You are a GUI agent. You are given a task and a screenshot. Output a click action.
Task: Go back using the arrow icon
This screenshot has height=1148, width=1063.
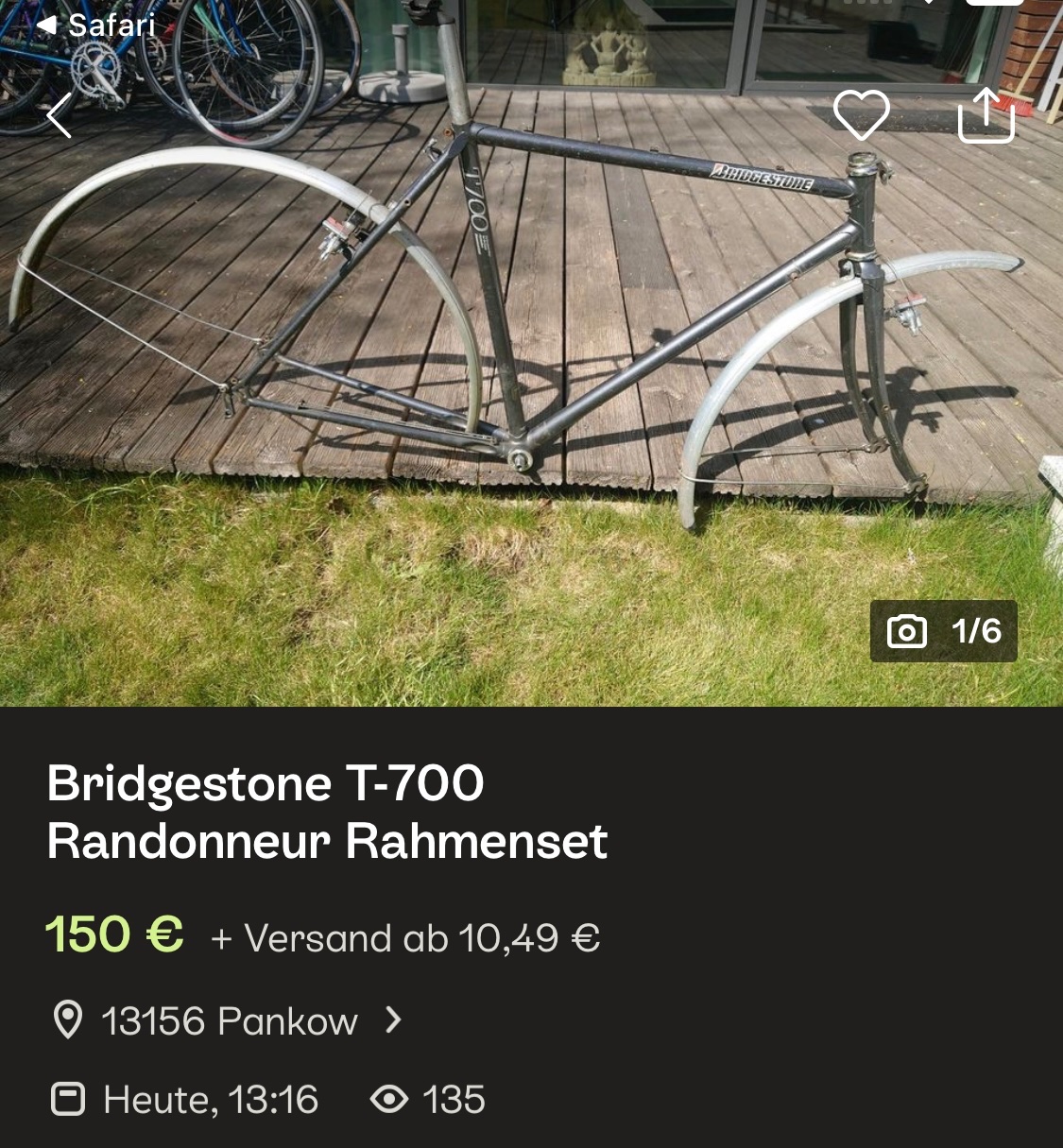point(60,115)
